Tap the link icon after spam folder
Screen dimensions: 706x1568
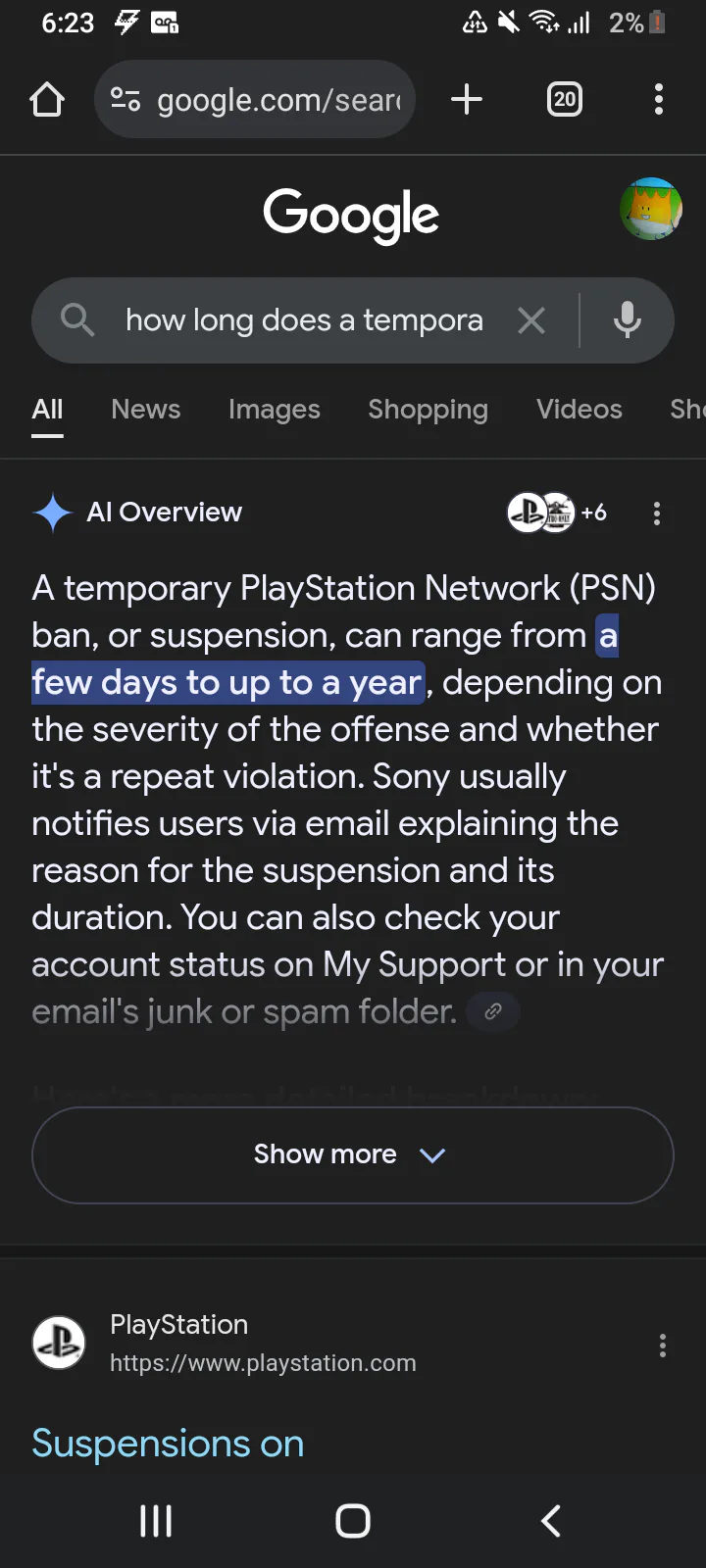pos(493,1011)
